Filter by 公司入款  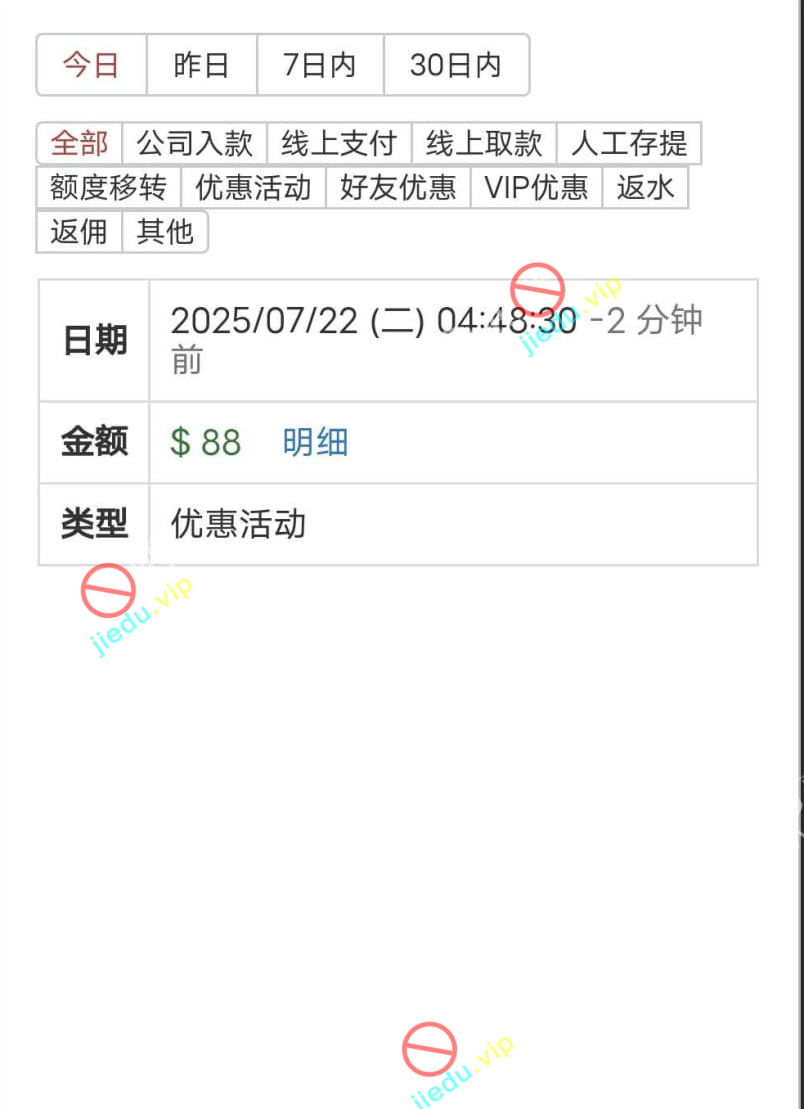(x=194, y=143)
